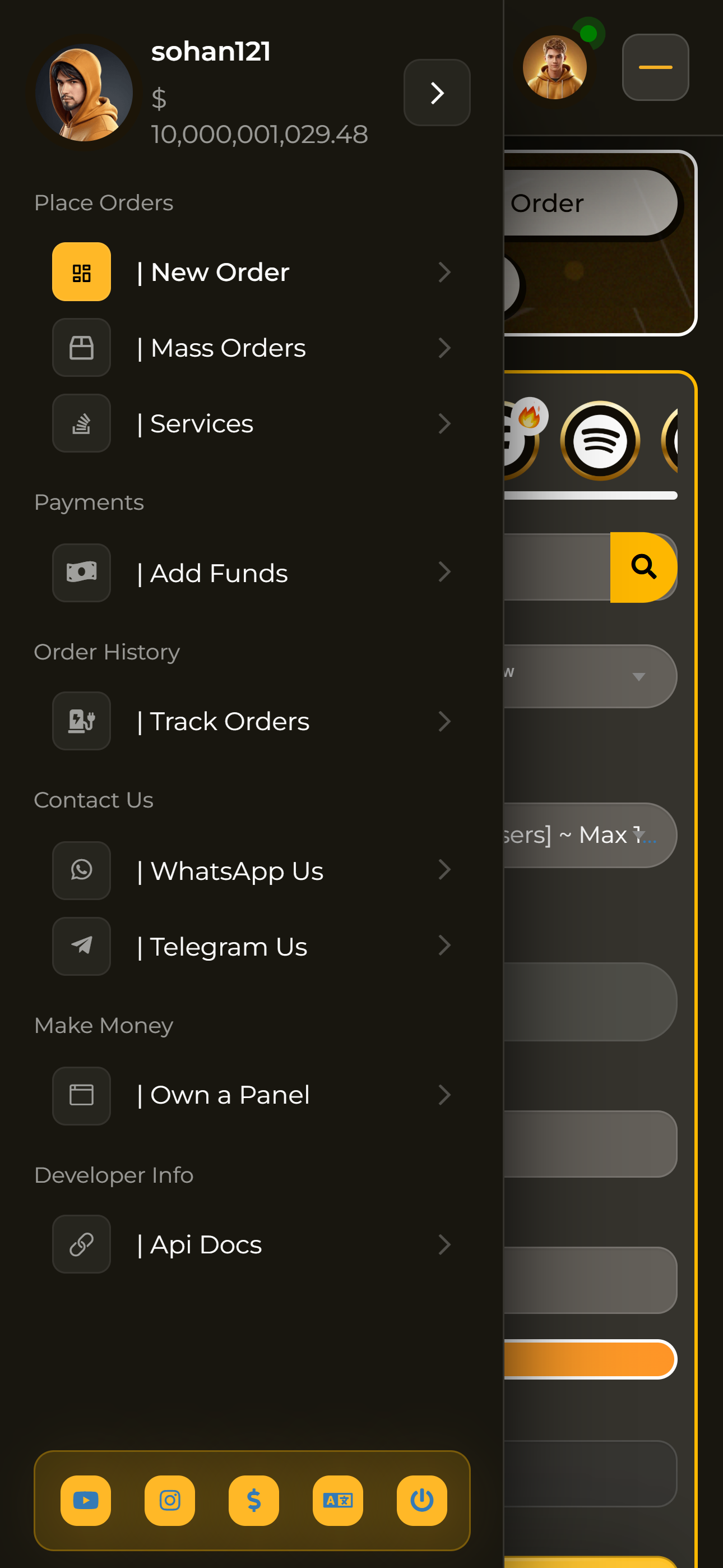Contact via WhatsApp Us

(251, 870)
